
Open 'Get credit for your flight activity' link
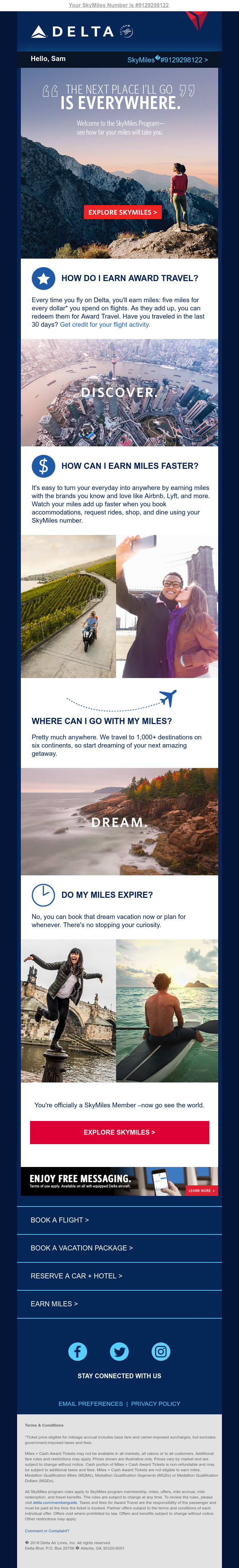pos(105,324)
